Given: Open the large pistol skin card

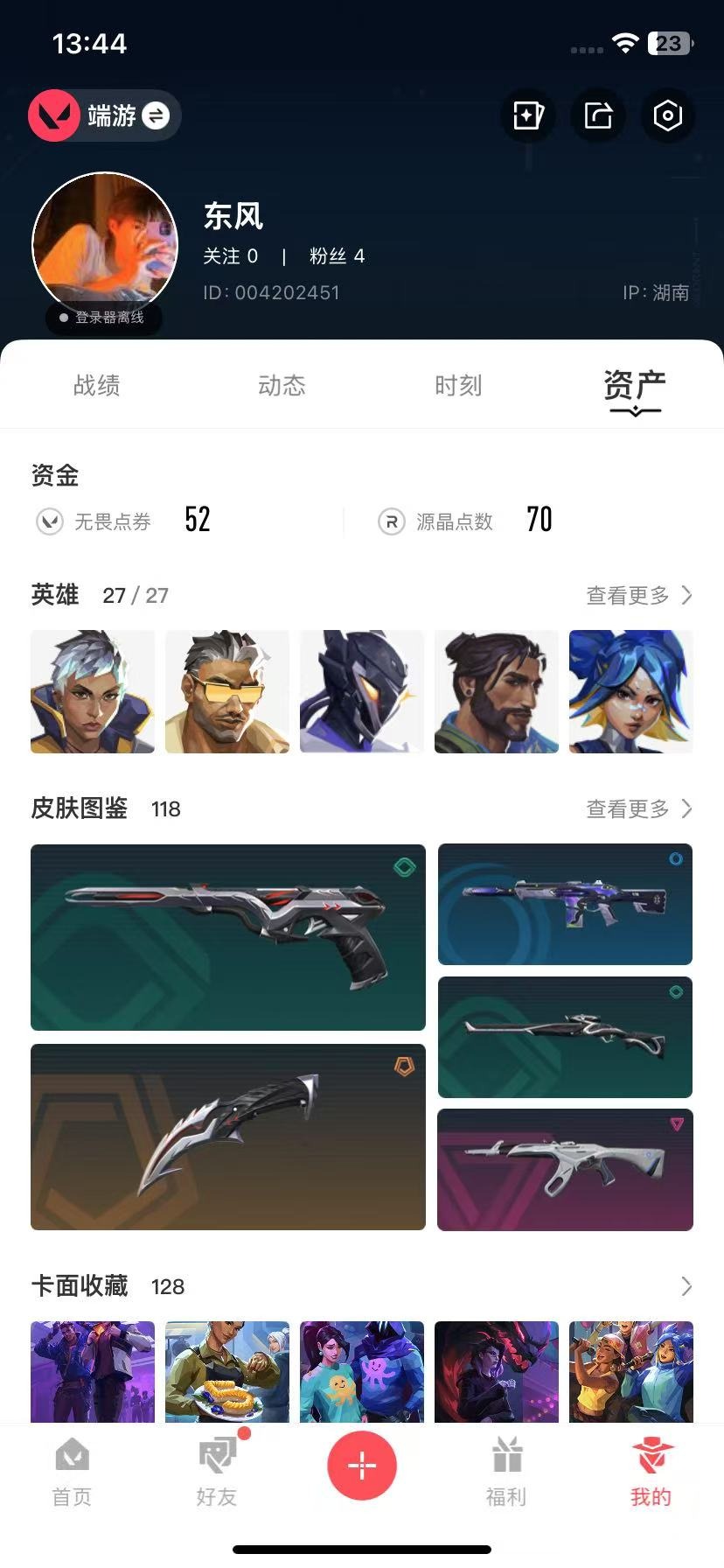Looking at the screenshot, I should point(228,937).
